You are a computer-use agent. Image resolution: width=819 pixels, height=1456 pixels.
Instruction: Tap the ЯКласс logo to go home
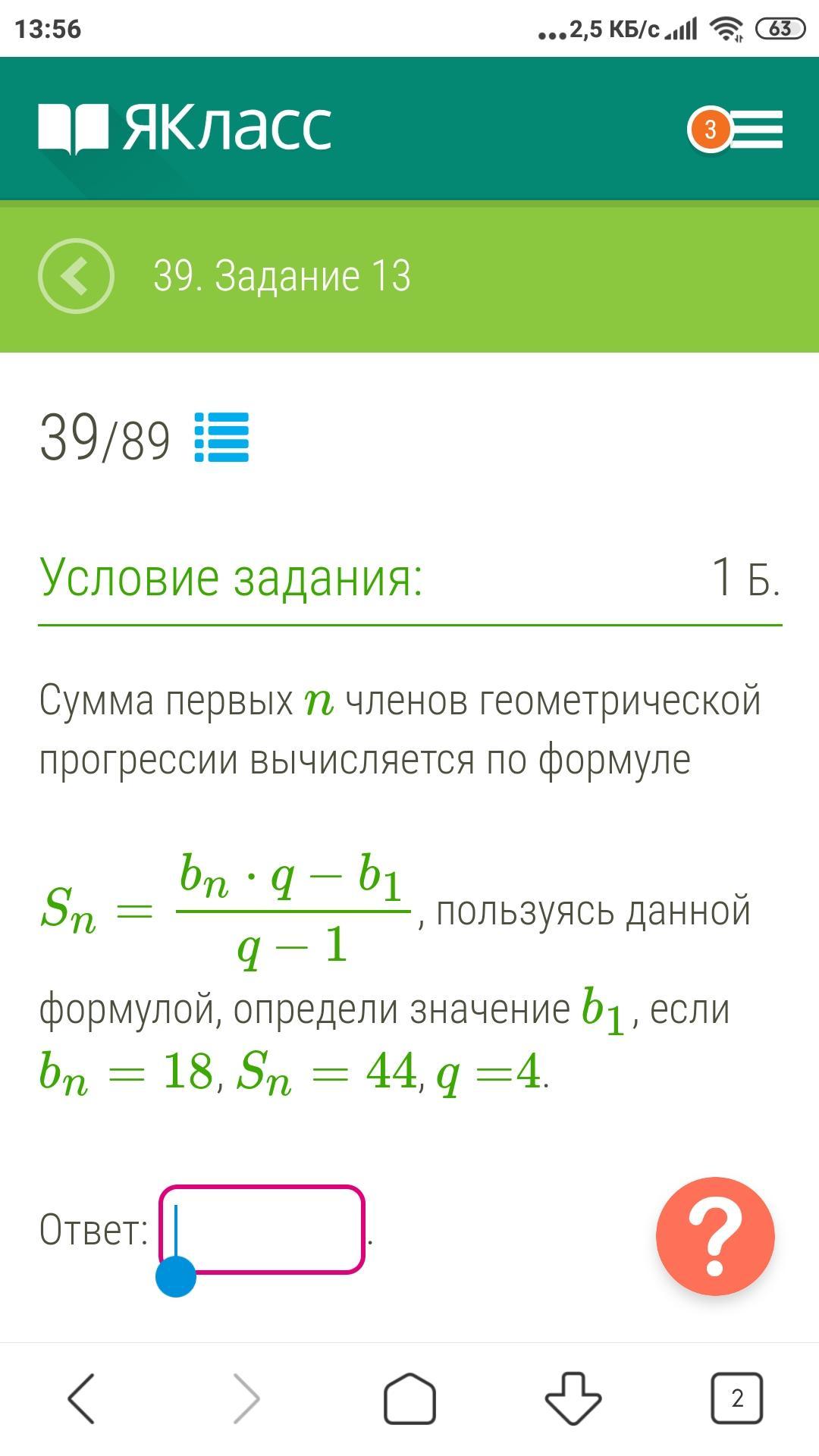pos(185,127)
